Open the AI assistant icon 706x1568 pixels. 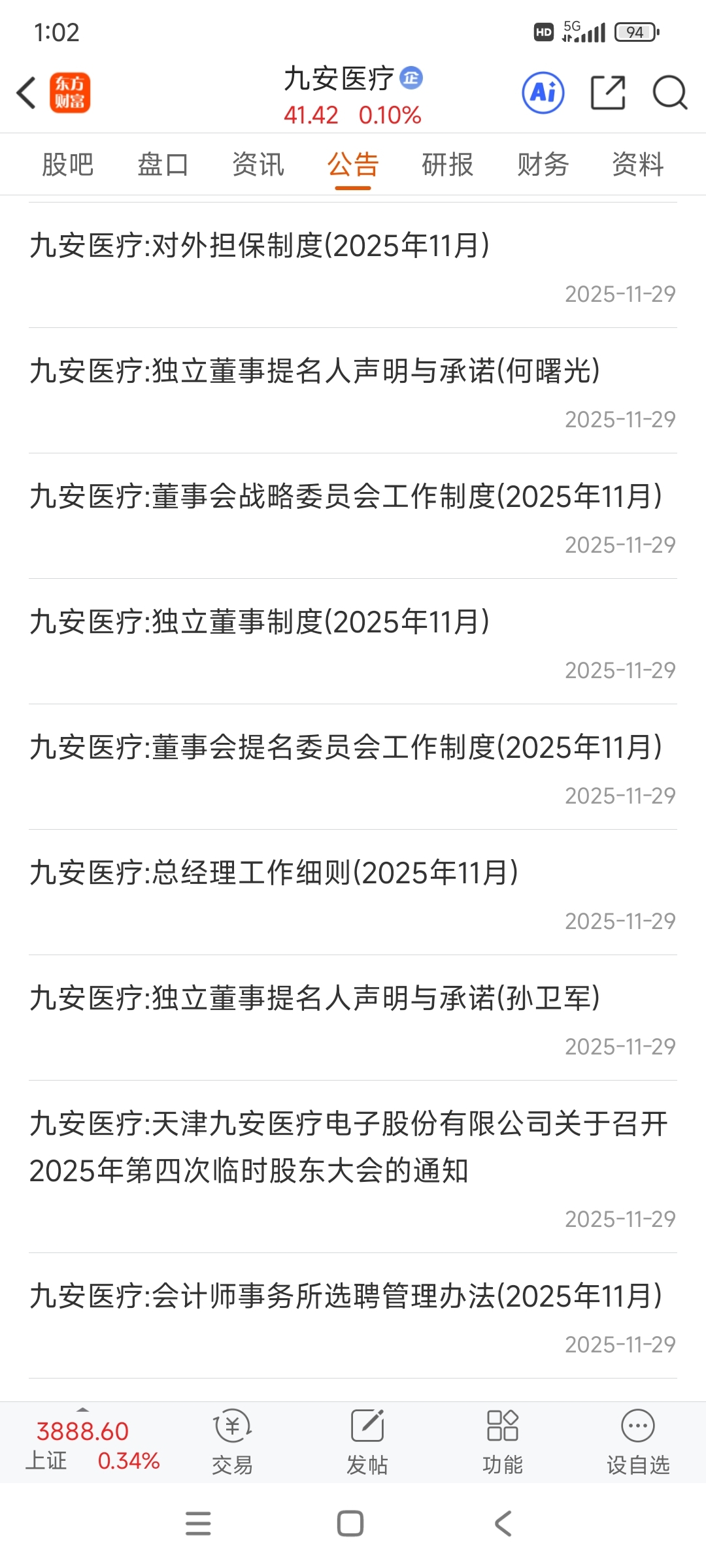tap(543, 93)
